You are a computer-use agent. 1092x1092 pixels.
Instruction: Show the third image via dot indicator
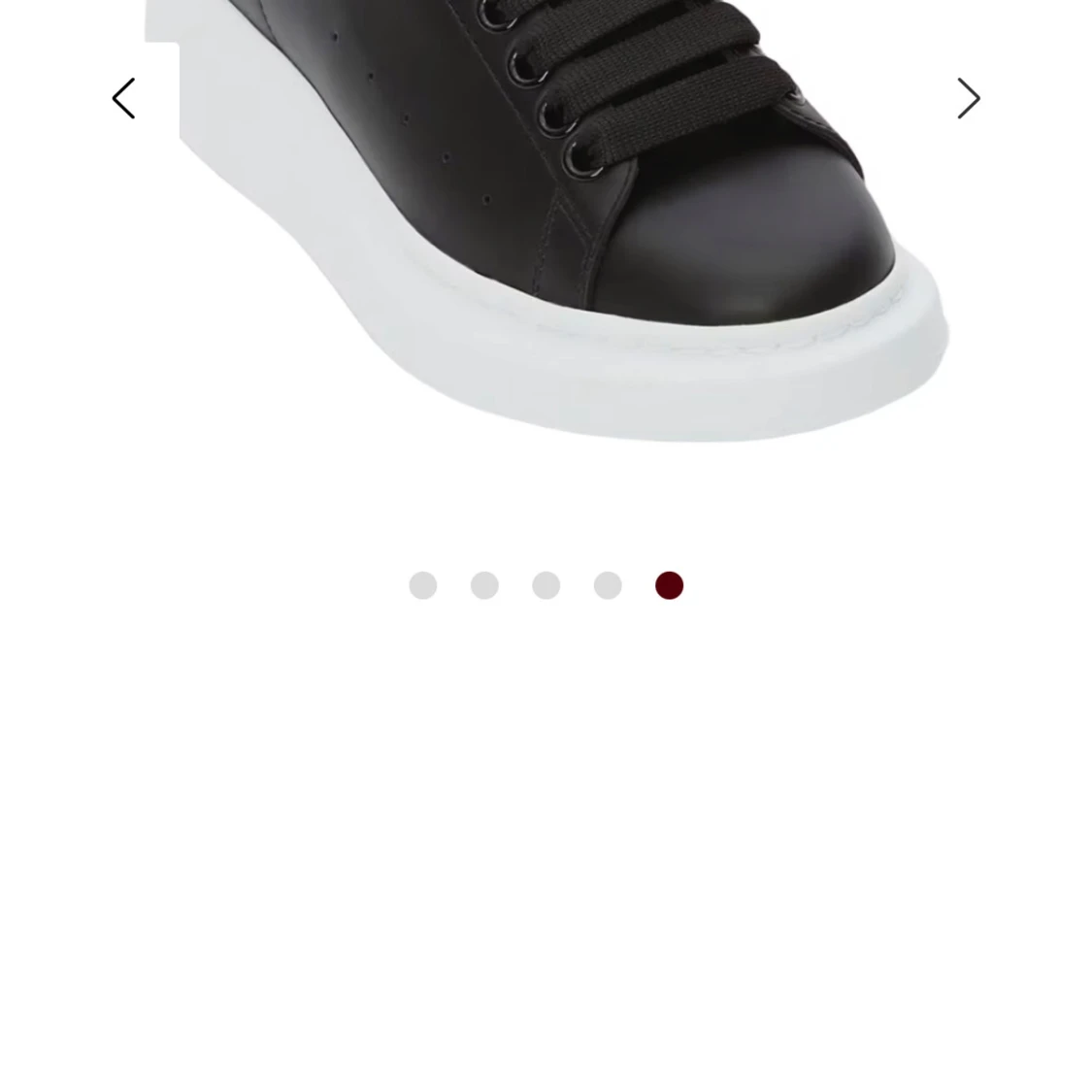(x=546, y=585)
